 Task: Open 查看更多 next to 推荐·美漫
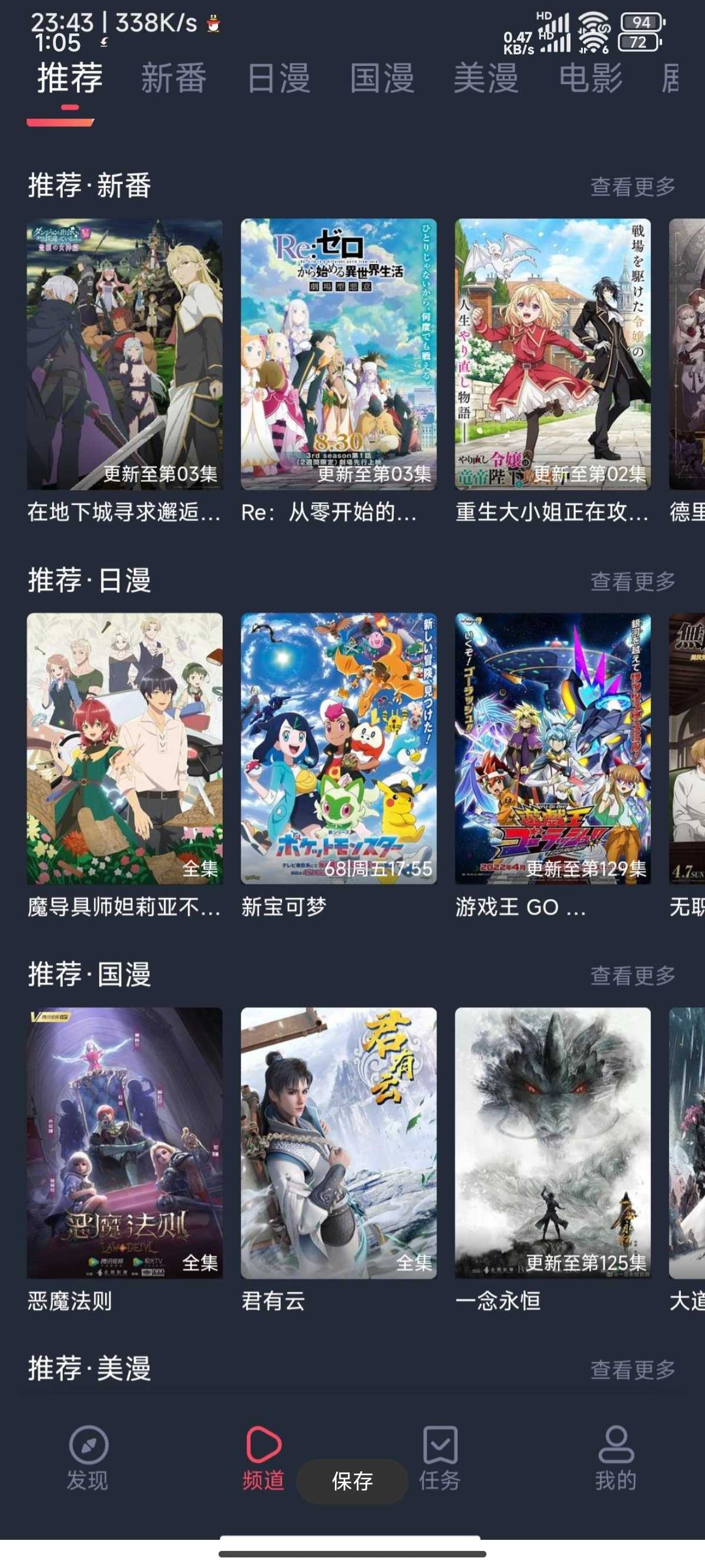[632, 1370]
